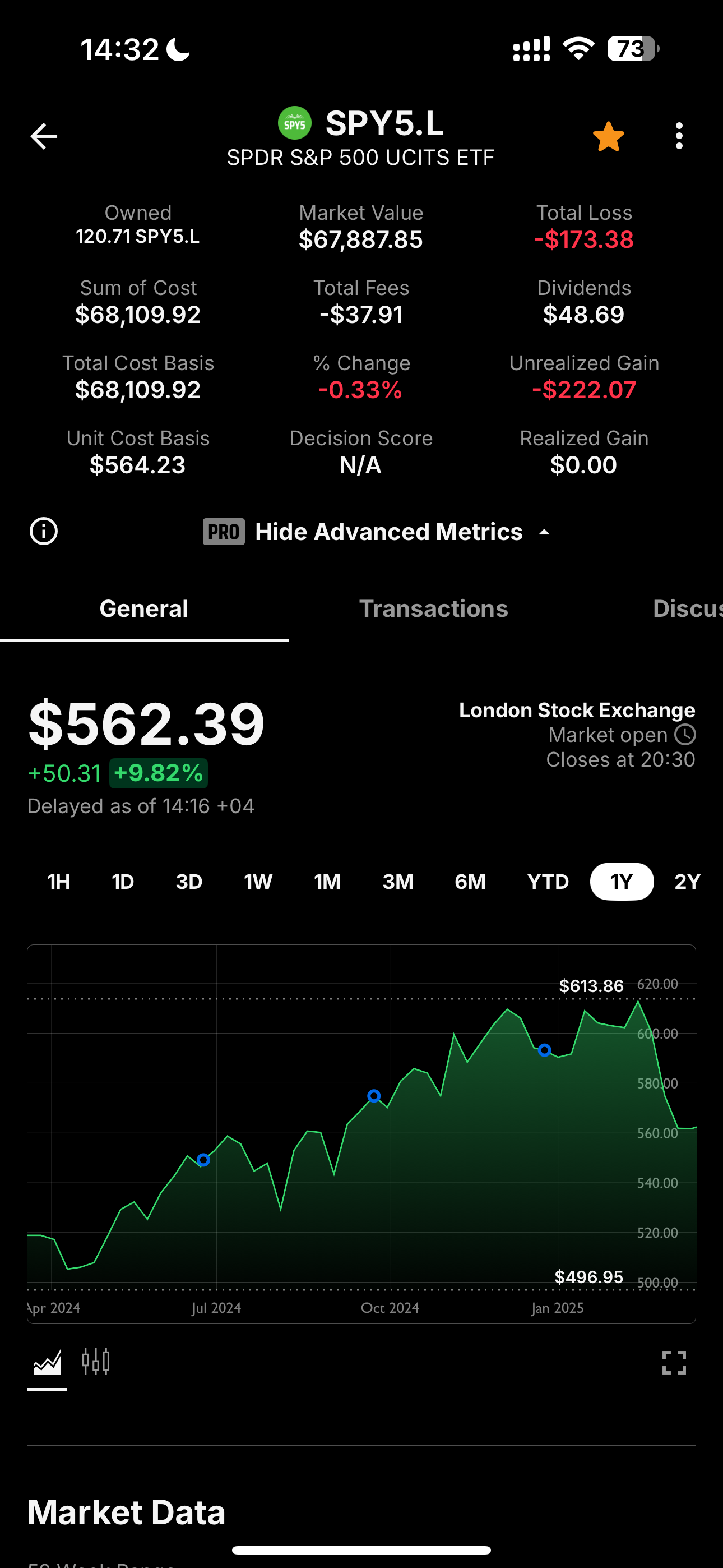
Task: Show the 1W chart range
Action: [x=258, y=882]
